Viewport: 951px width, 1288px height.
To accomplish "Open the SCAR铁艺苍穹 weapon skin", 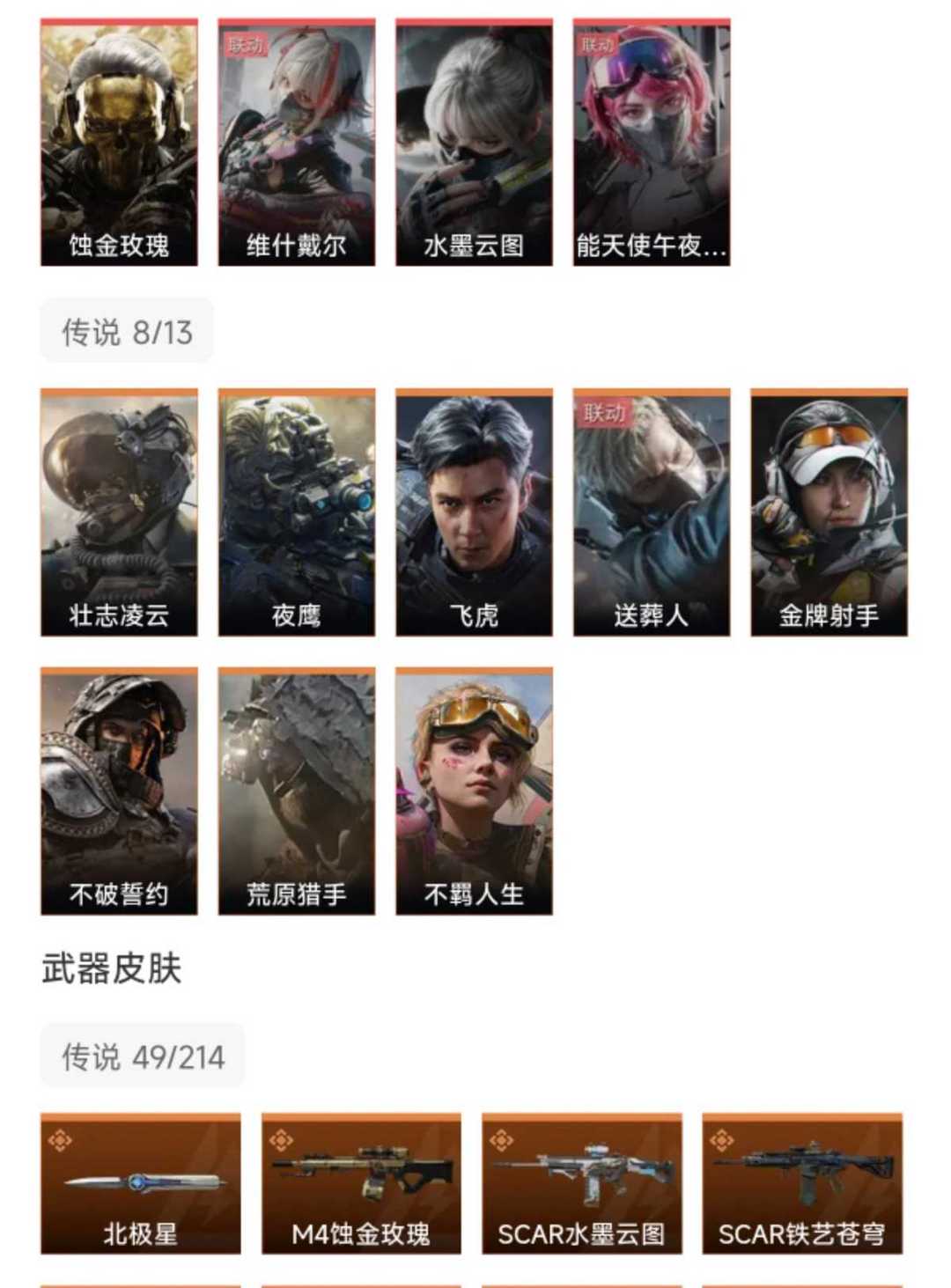I will click(801, 1184).
